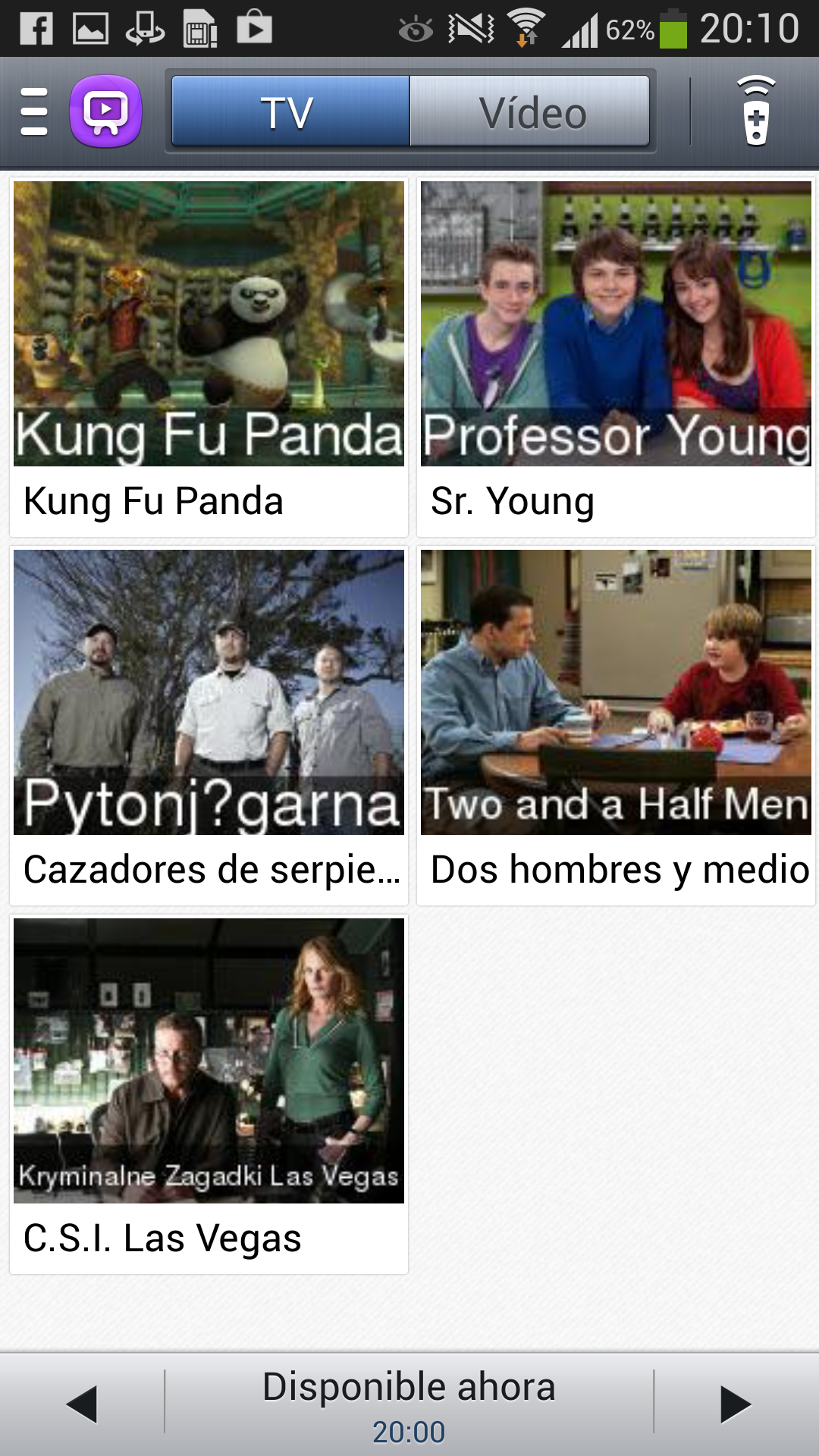This screenshot has width=819, height=1456.
Task: Switch to the Vídeo tab
Action: pyautogui.click(x=530, y=111)
